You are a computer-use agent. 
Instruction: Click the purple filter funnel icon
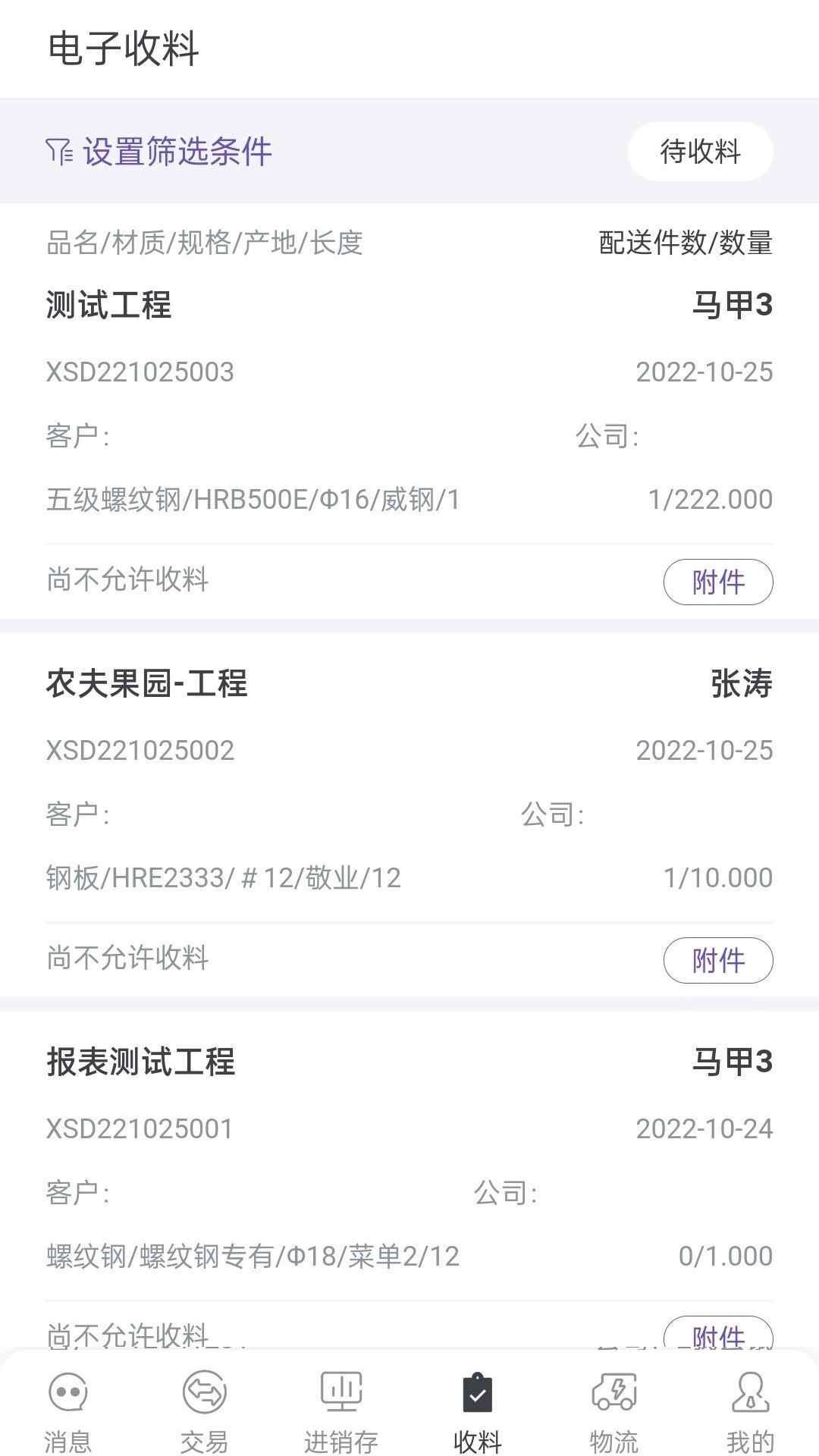coord(58,152)
